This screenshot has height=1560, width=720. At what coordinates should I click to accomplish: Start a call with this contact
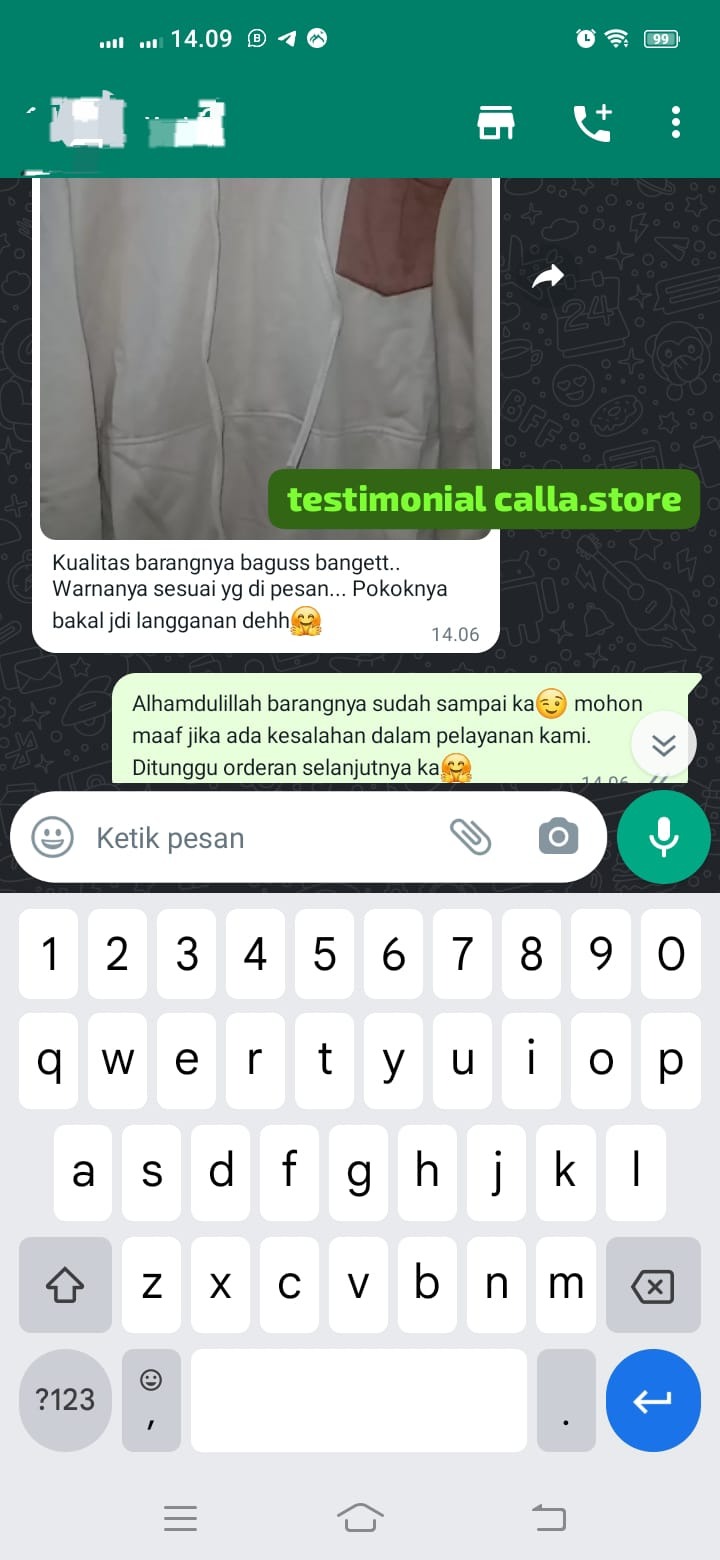592,123
